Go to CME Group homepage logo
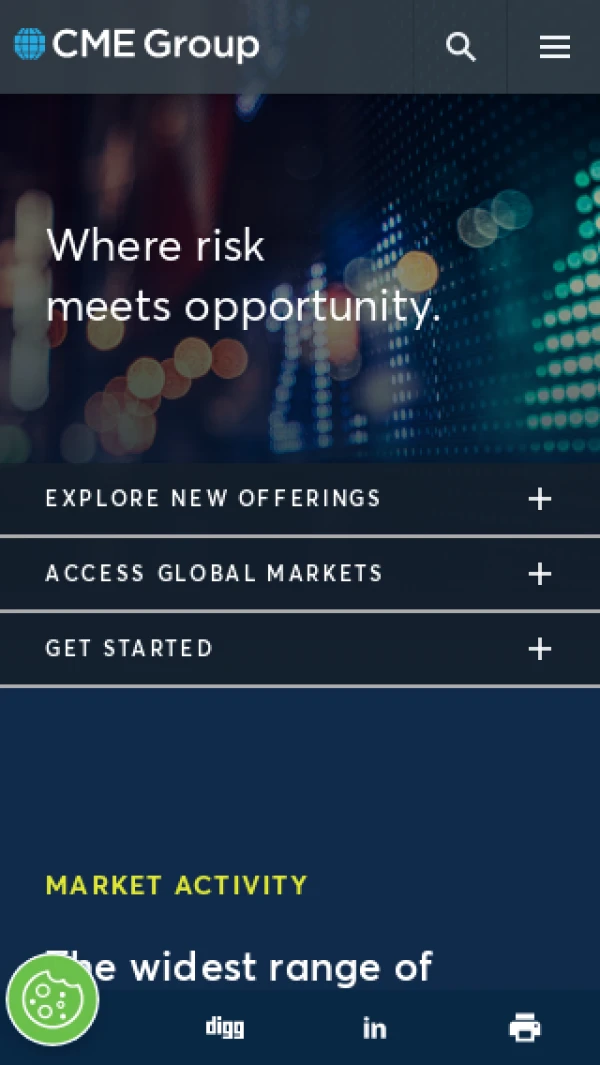Screen dimensions: 600x1065 137,45
